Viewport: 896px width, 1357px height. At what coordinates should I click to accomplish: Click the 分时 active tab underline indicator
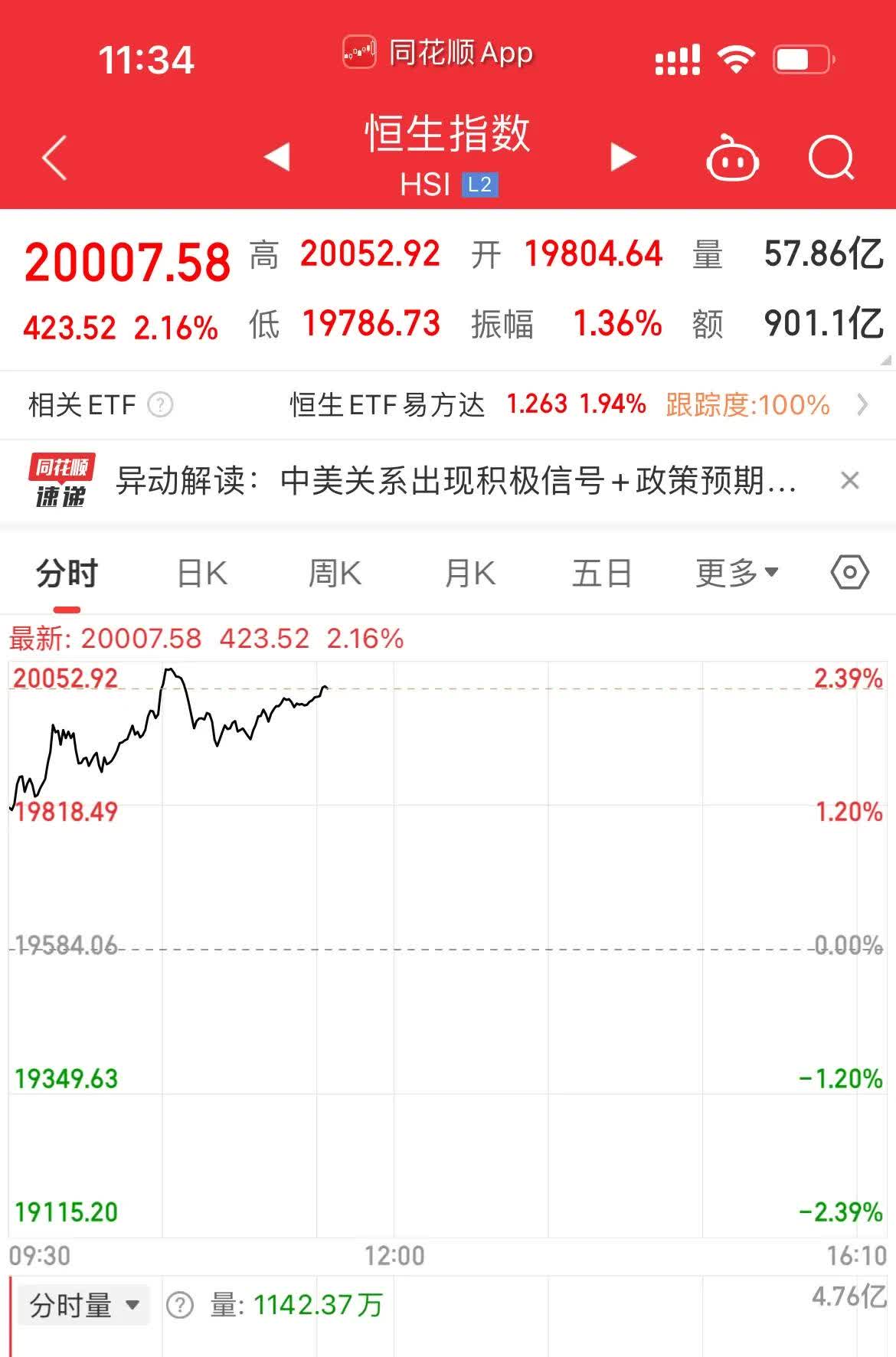pyautogui.click(x=67, y=607)
